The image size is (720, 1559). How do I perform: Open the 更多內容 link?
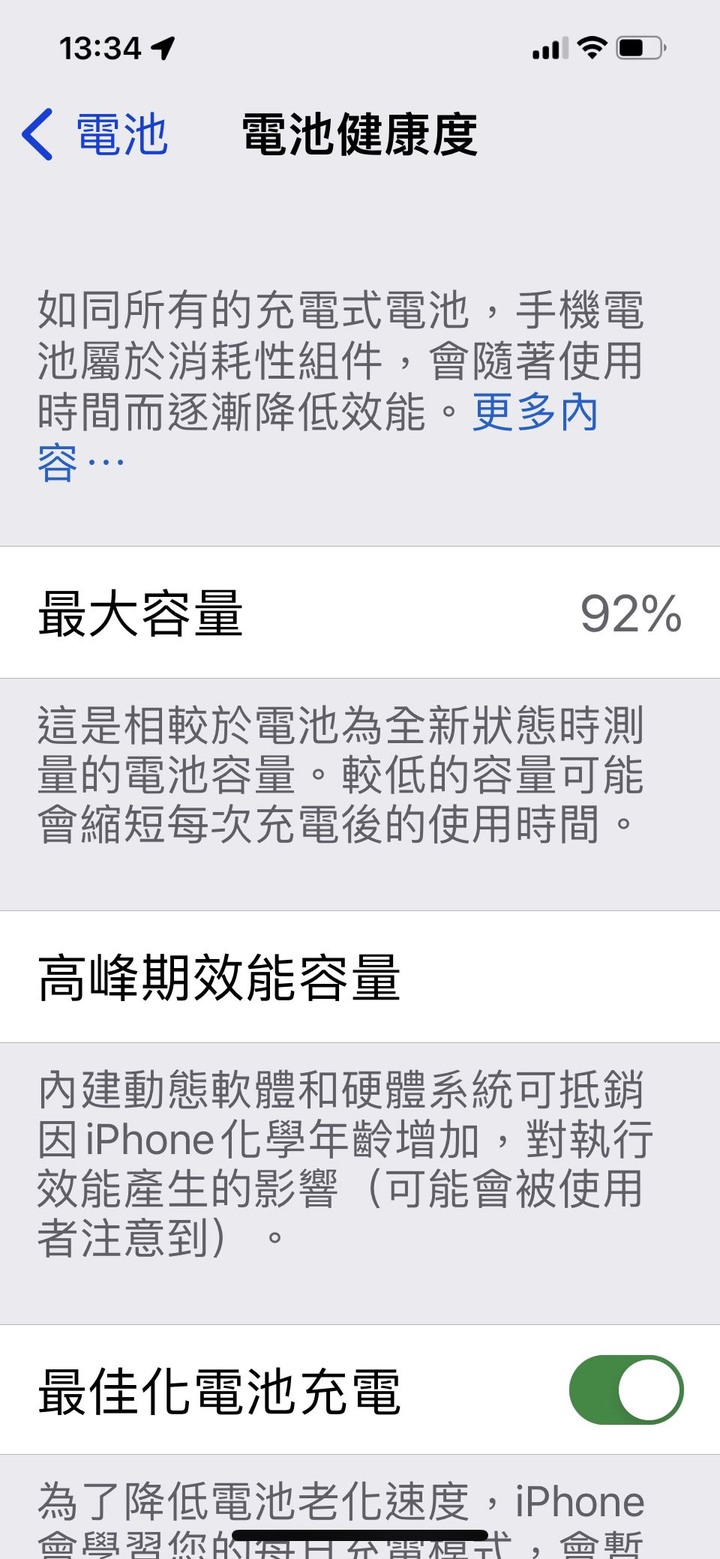pos(534,413)
